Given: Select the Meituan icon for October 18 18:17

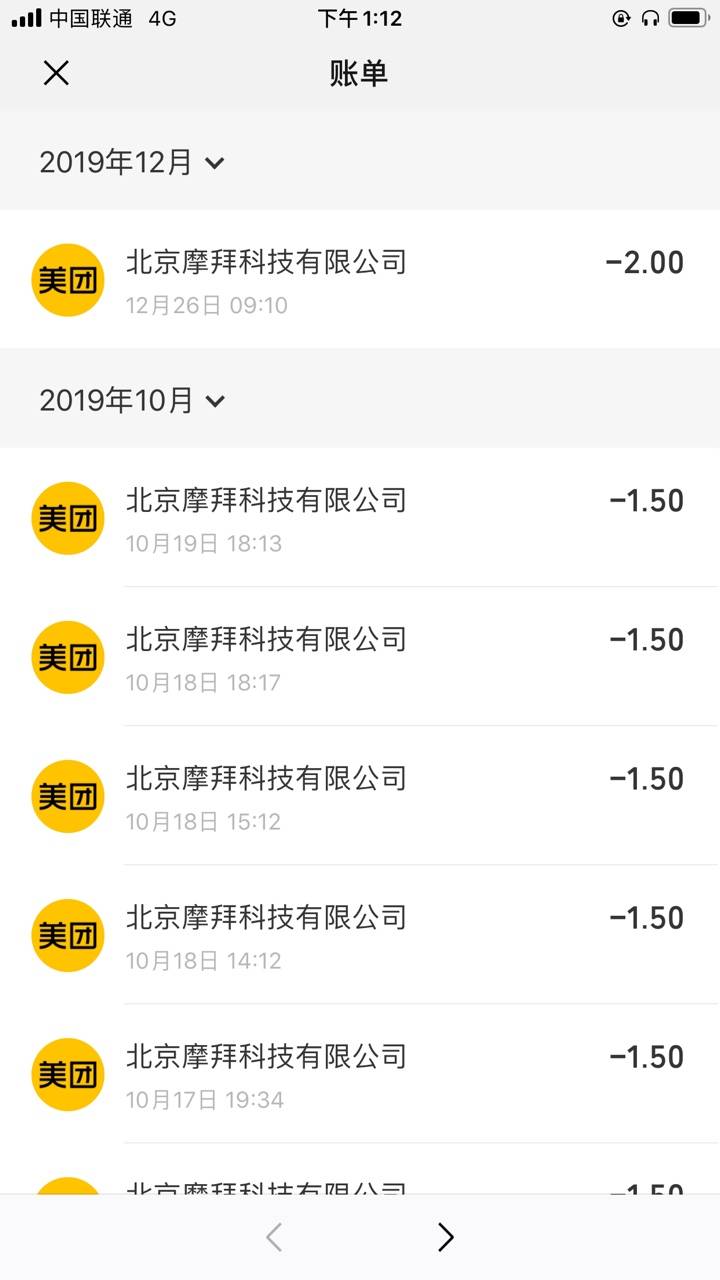Looking at the screenshot, I should pyautogui.click(x=67, y=657).
